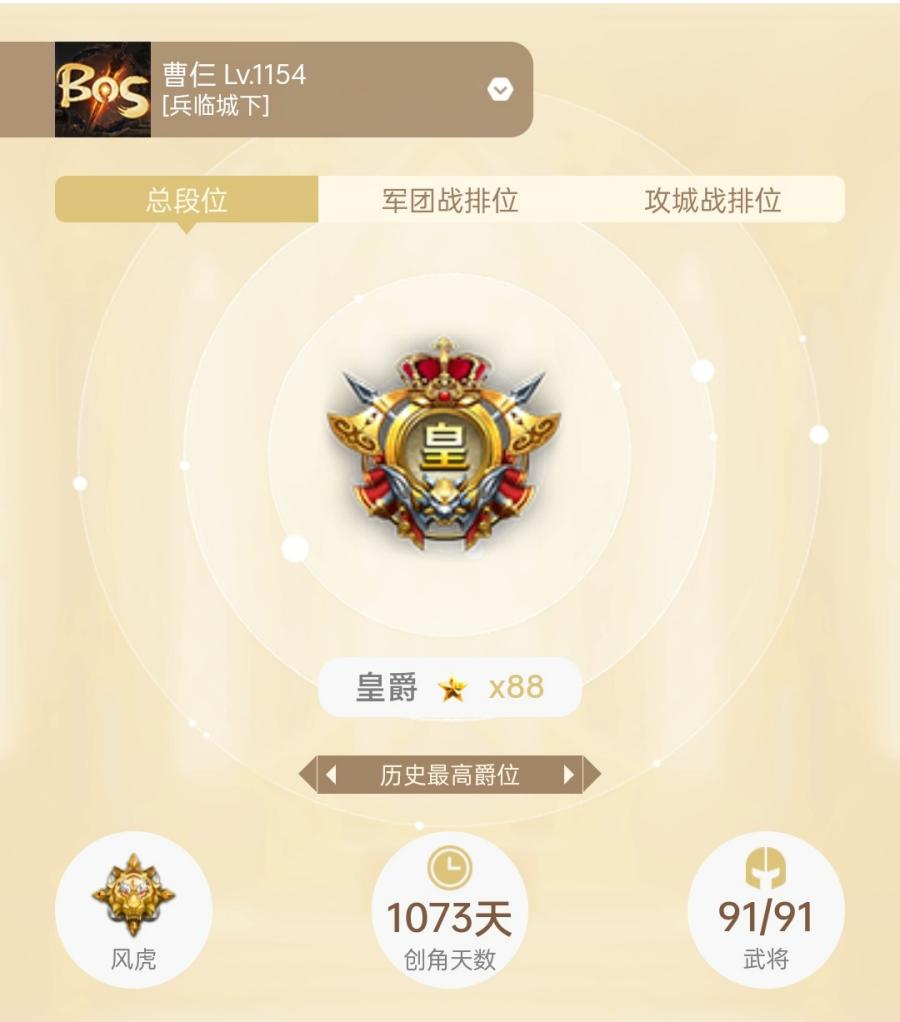The image size is (900, 1022).
Task: Tap left arrow beside 历史最高爵位
Action: coord(330,775)
